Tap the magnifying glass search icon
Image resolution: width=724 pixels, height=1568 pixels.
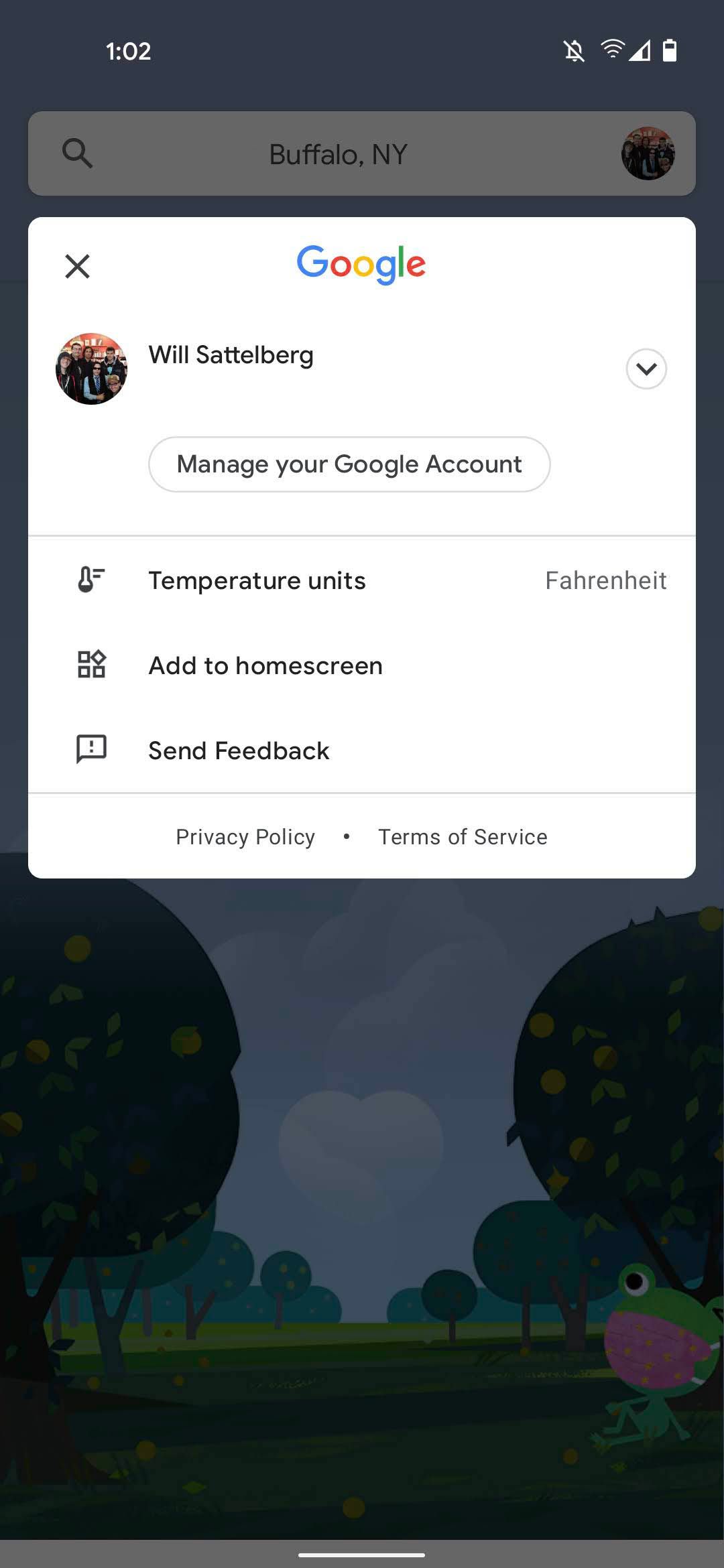point(78,153)
